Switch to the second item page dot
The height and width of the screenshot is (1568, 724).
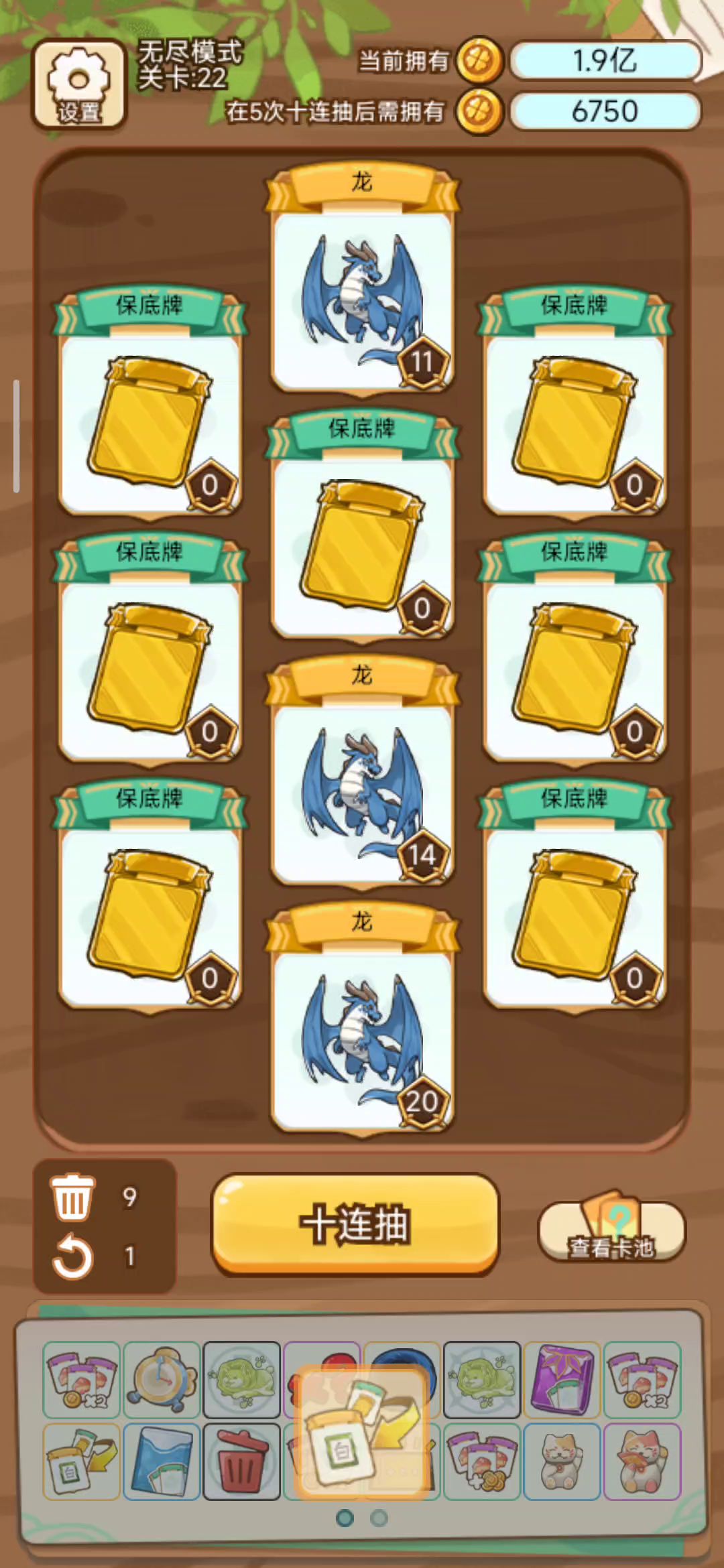379,1518
